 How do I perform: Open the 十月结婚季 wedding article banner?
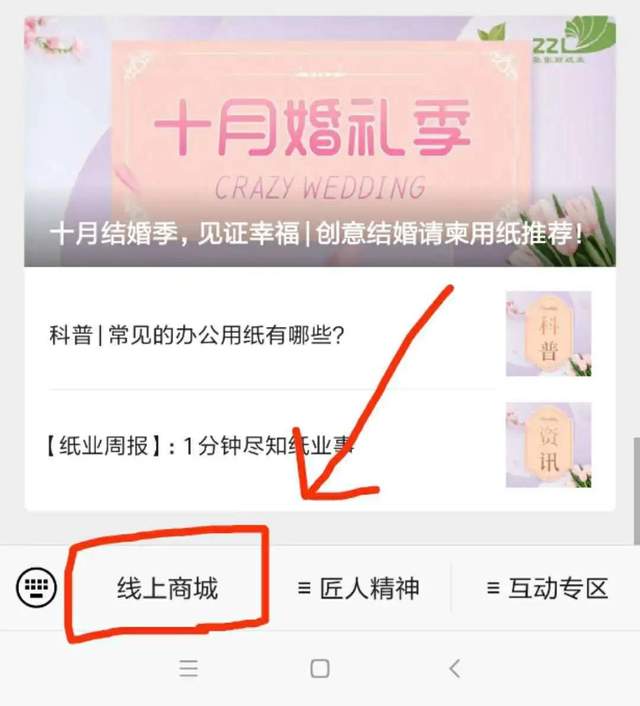coord(320,150)
